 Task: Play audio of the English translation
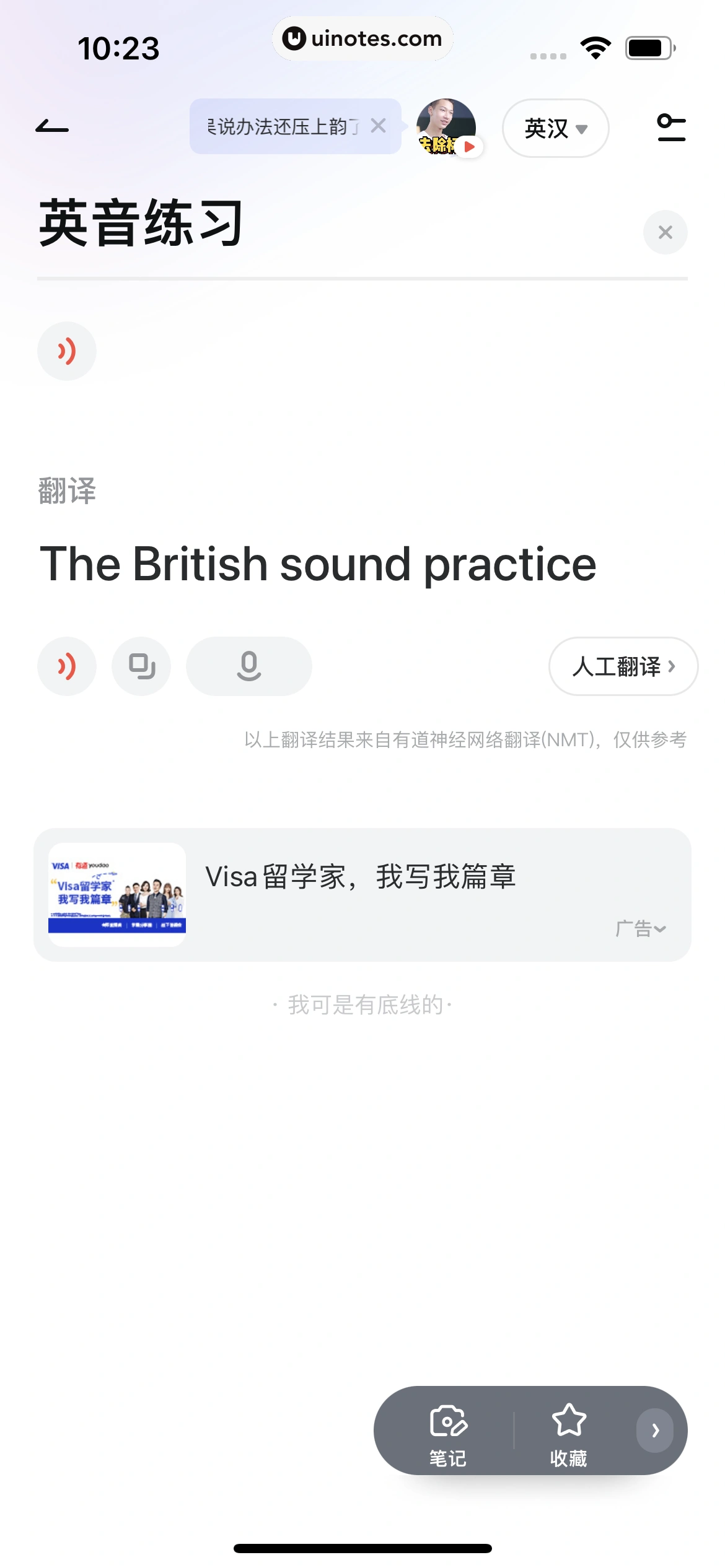[x=66, y=666]
